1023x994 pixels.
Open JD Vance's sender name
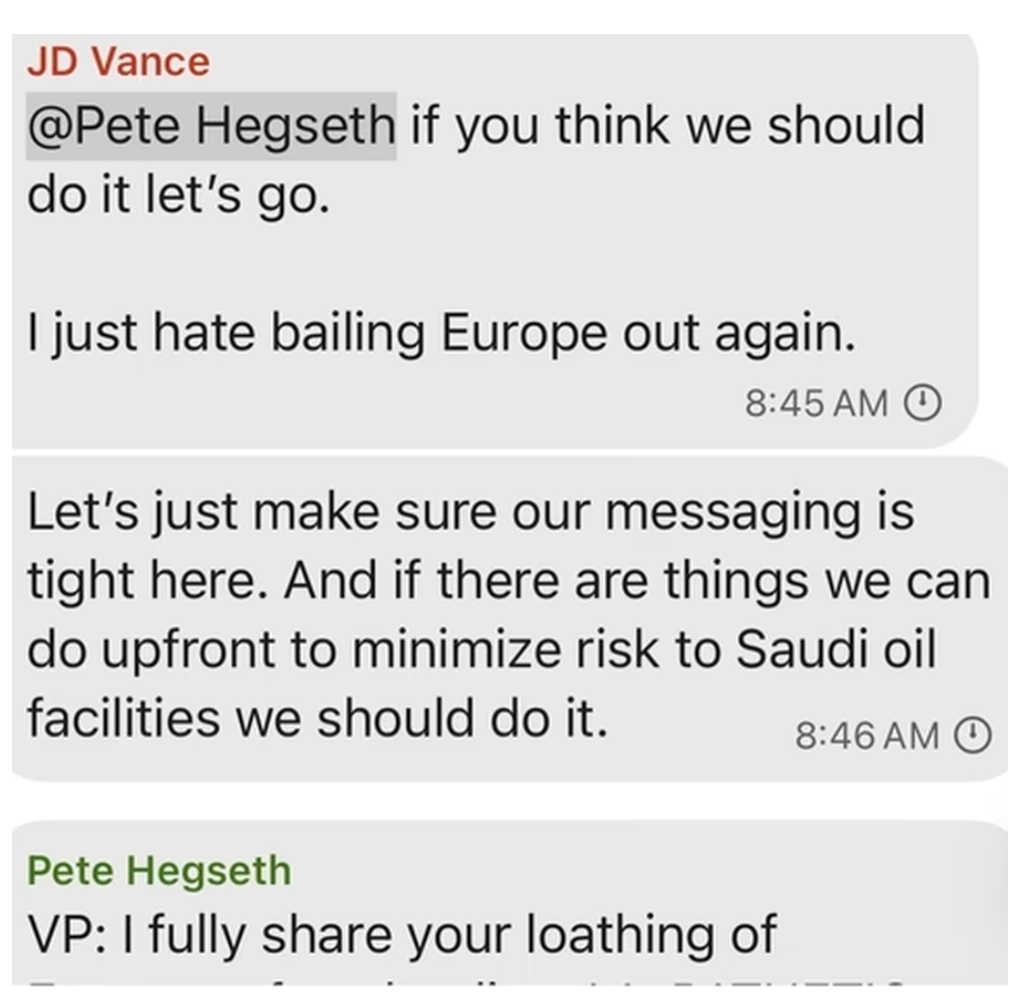[118, 62]
